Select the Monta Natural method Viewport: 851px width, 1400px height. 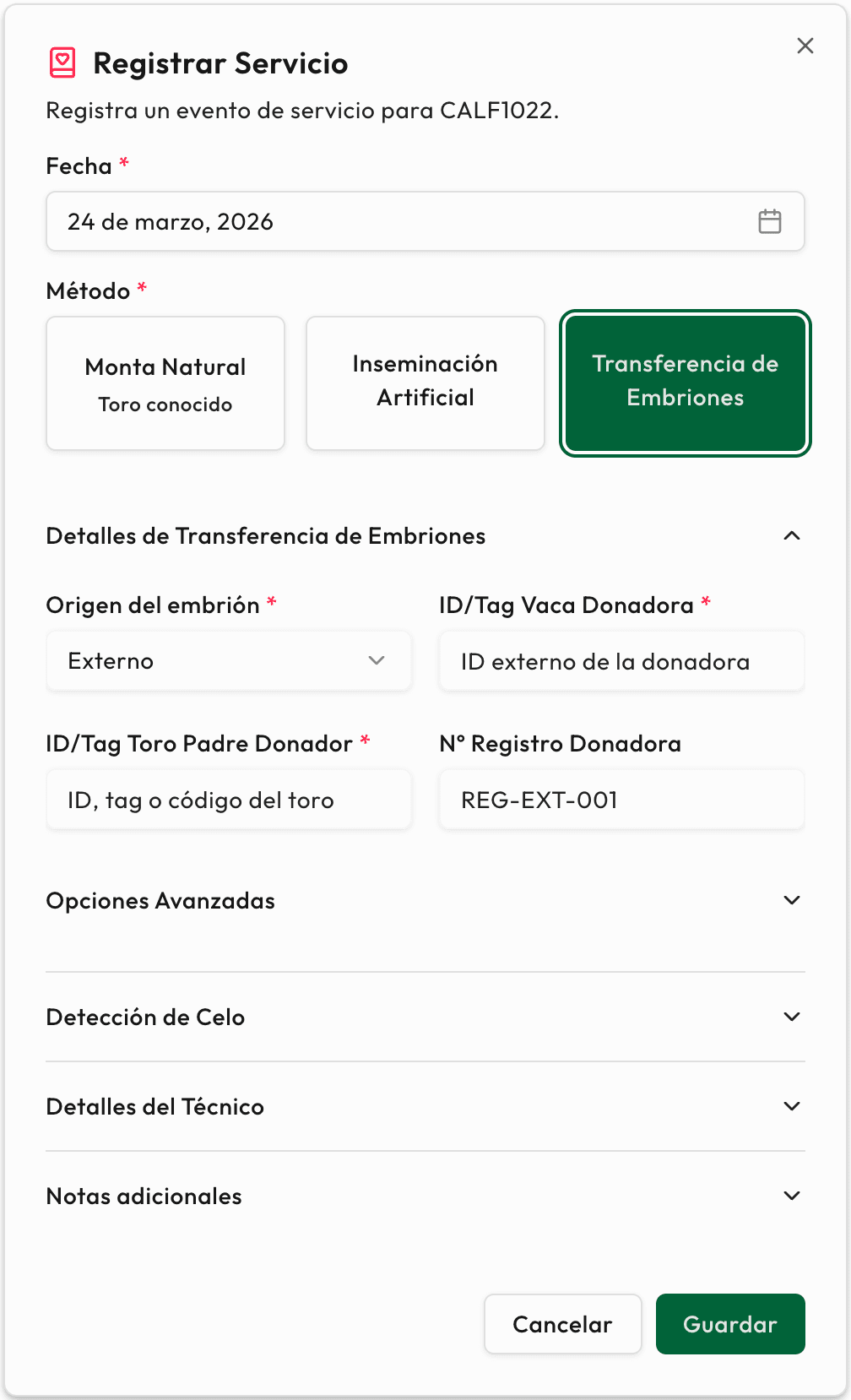click(165, 383)
